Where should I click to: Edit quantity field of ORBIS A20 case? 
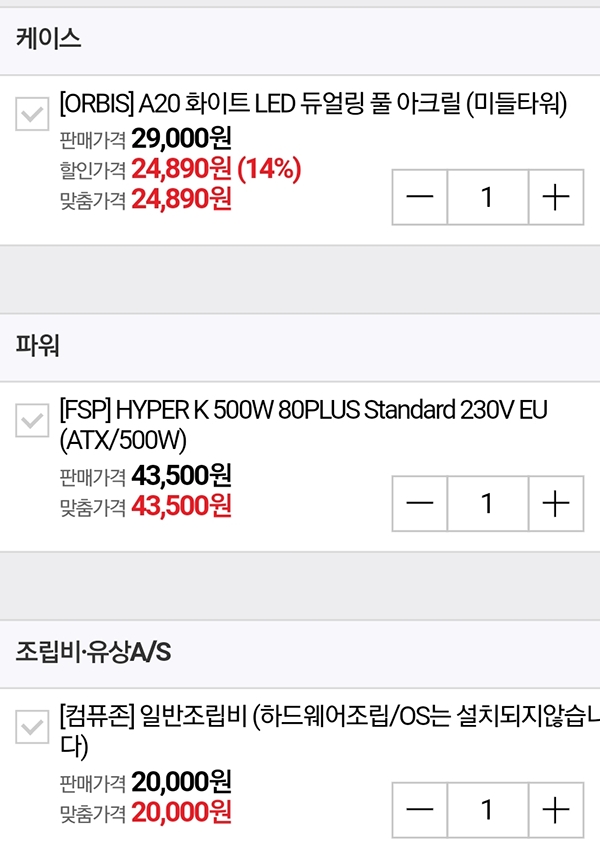click(487, 197)
